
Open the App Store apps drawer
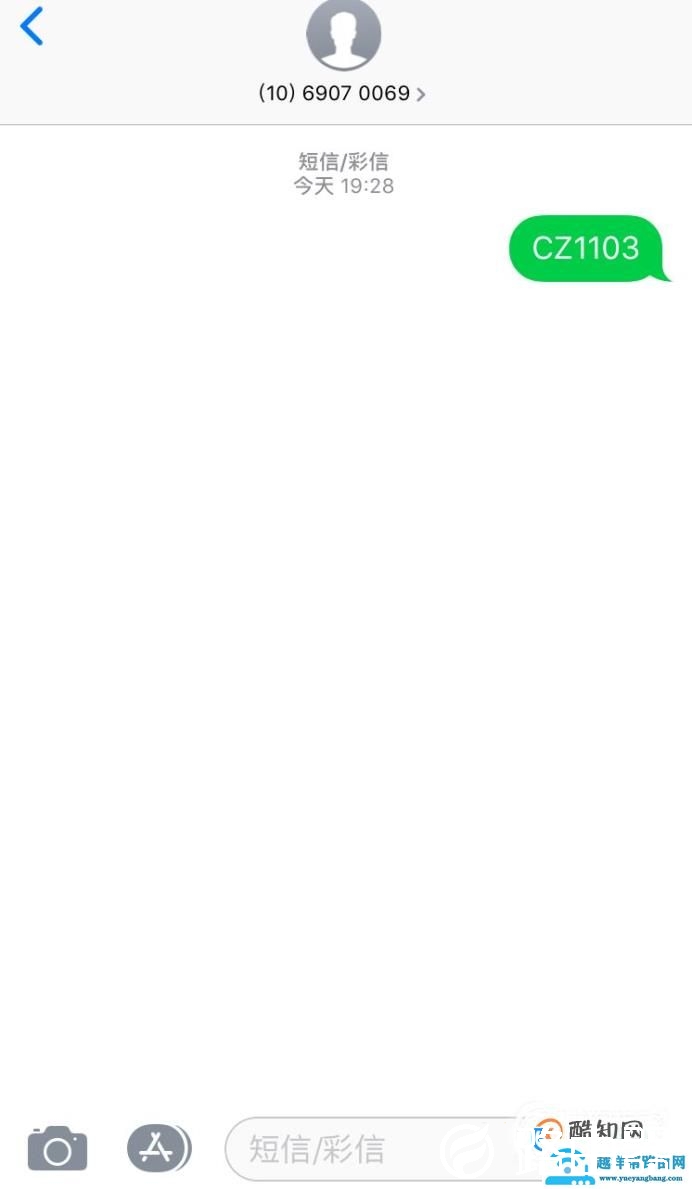[157, 1148]
